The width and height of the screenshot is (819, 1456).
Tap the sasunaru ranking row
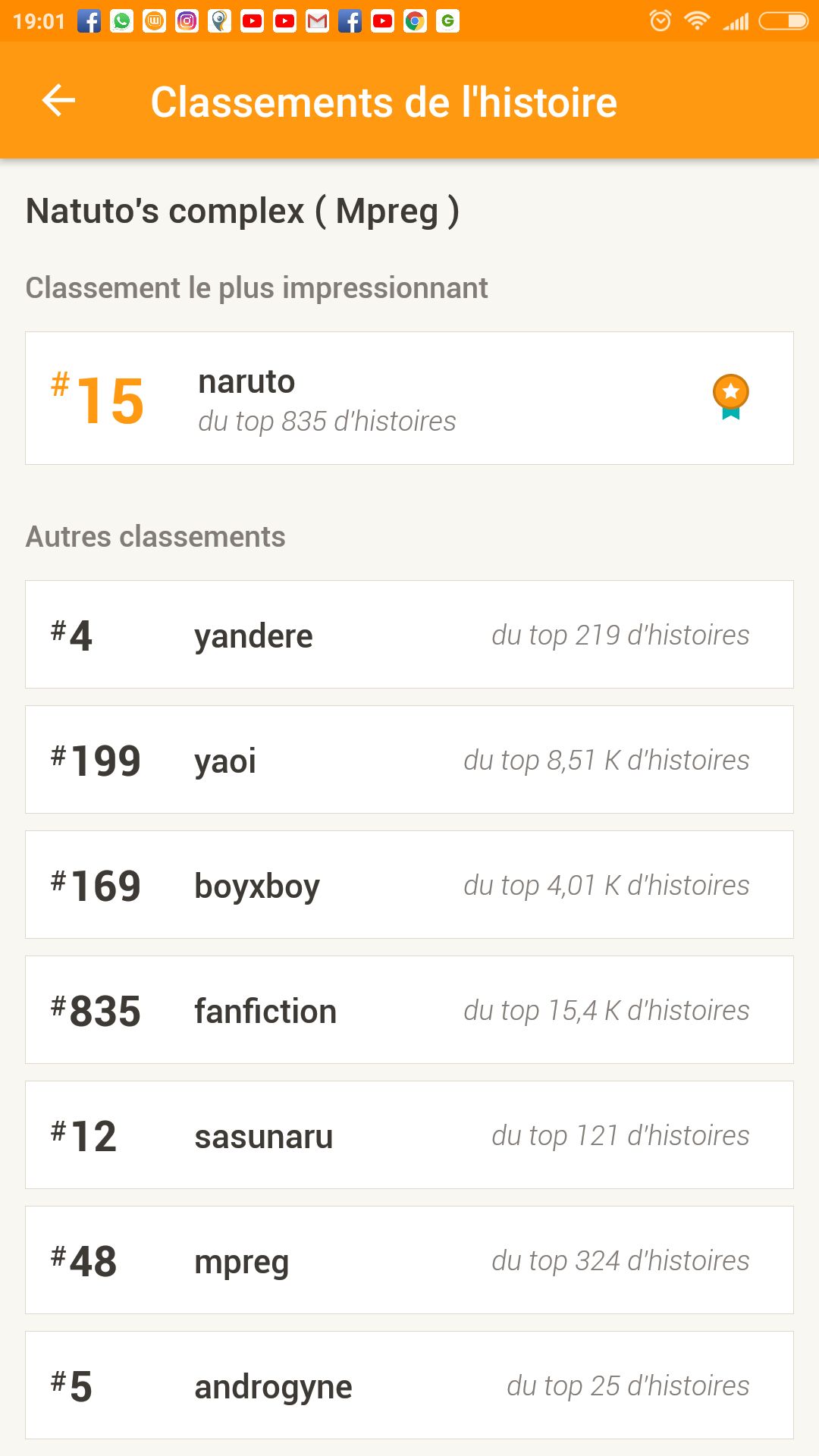409,1135
